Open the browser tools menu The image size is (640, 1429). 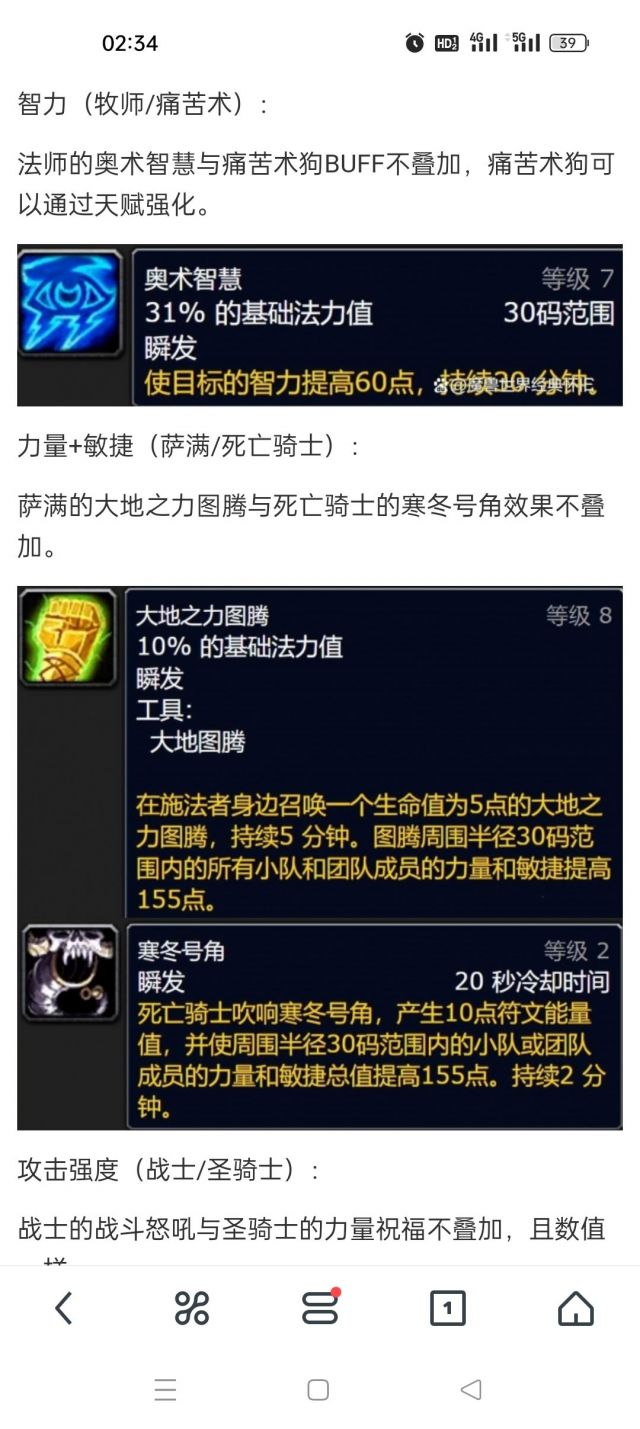[192, 1308]
